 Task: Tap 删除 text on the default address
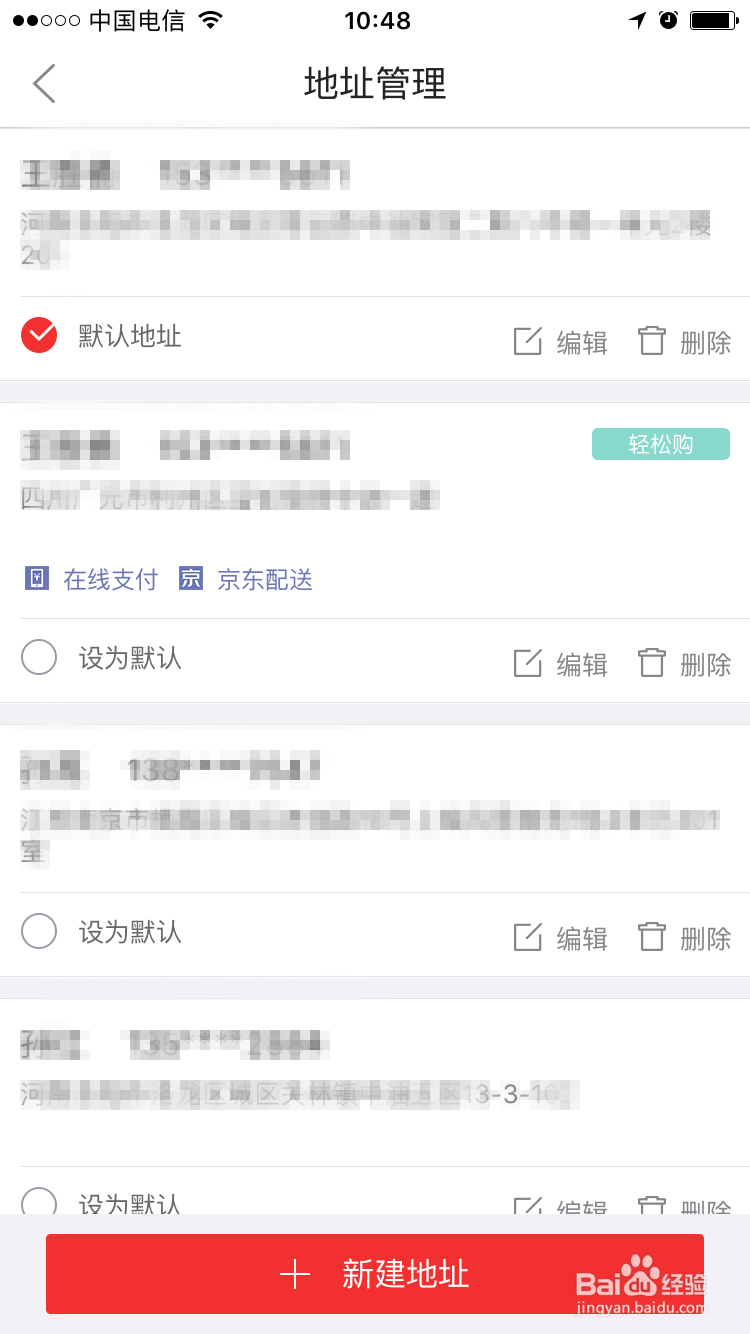707,341
